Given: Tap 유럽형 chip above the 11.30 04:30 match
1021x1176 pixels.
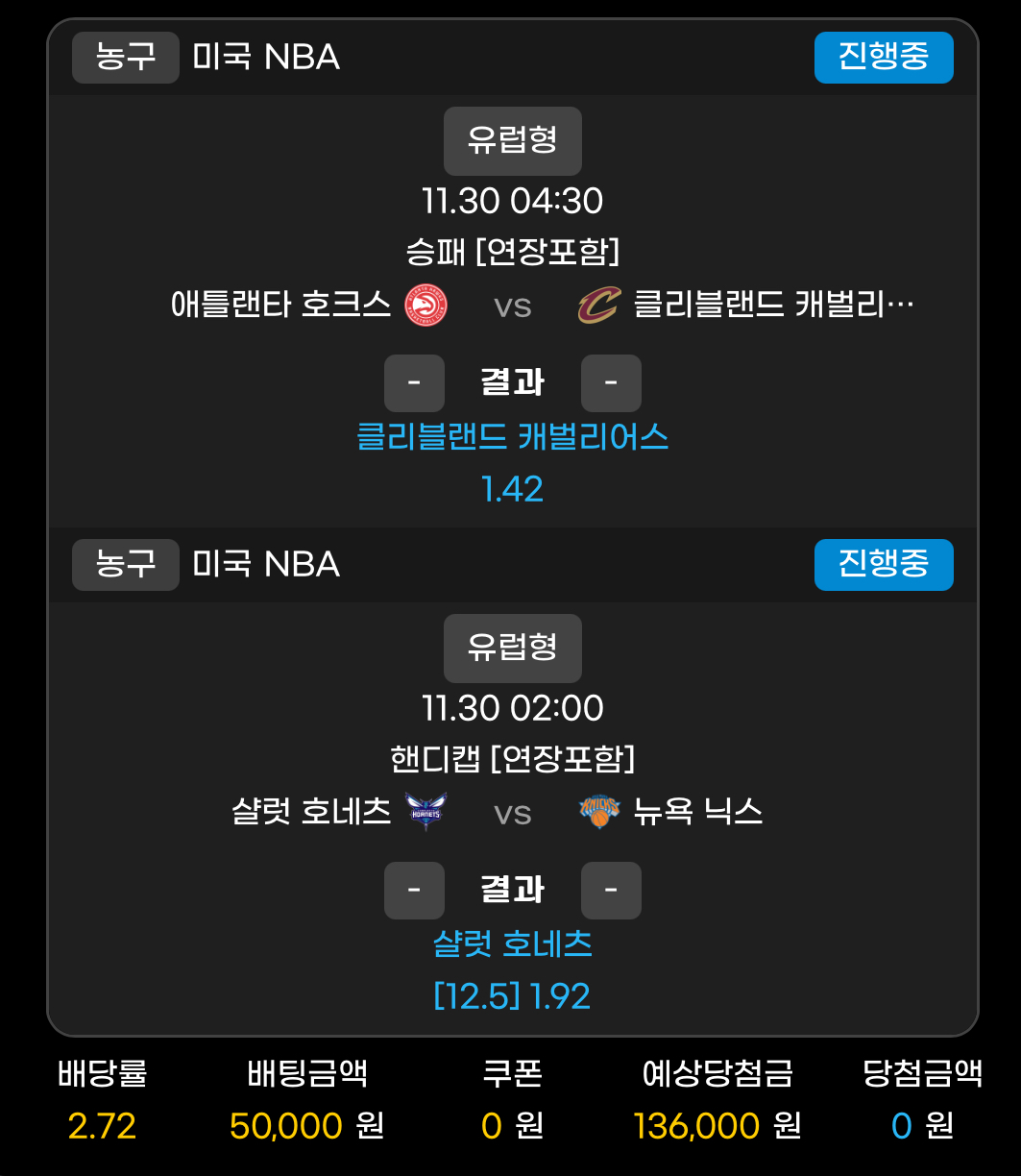Looking at the screenshot, I should click(512, 141).
